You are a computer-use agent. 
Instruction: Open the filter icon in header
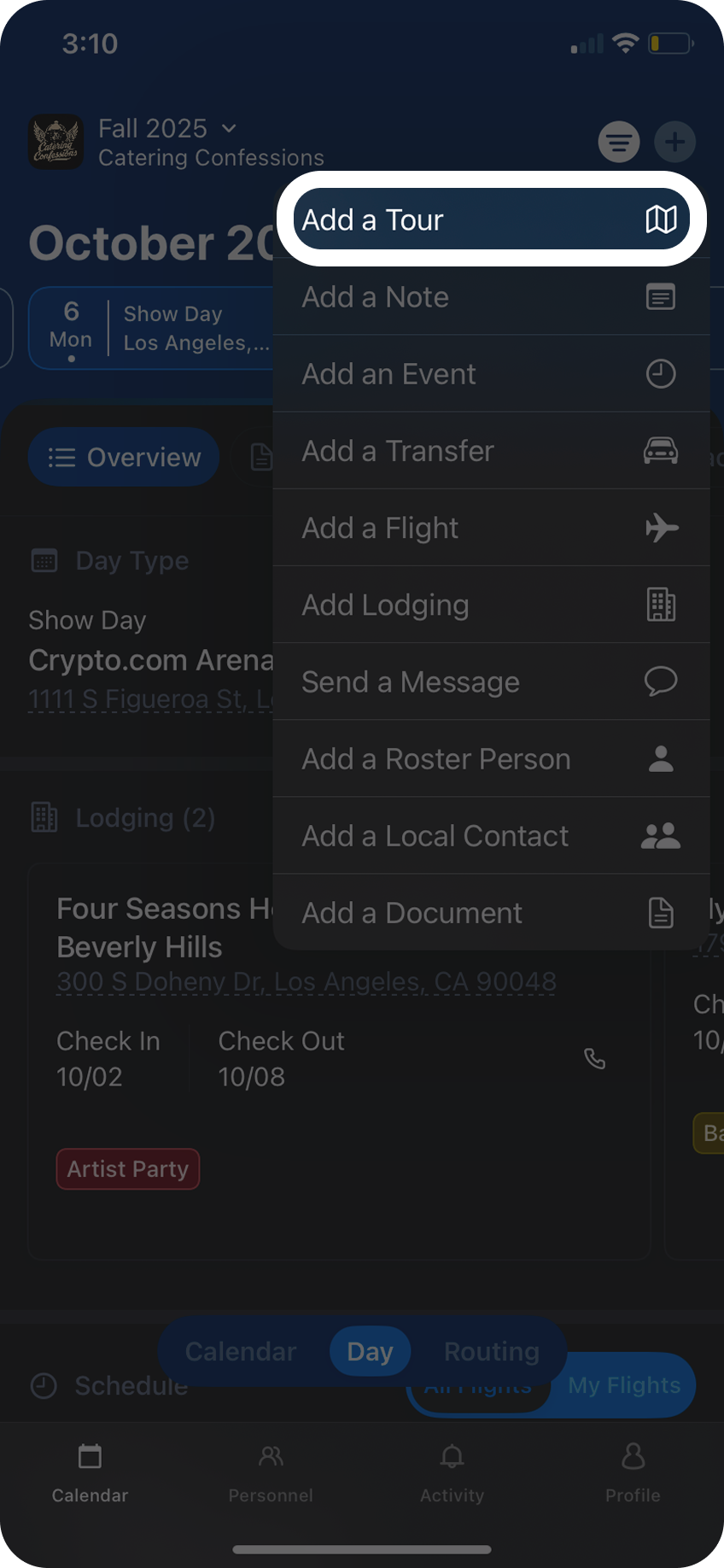(x=619, y=142)
